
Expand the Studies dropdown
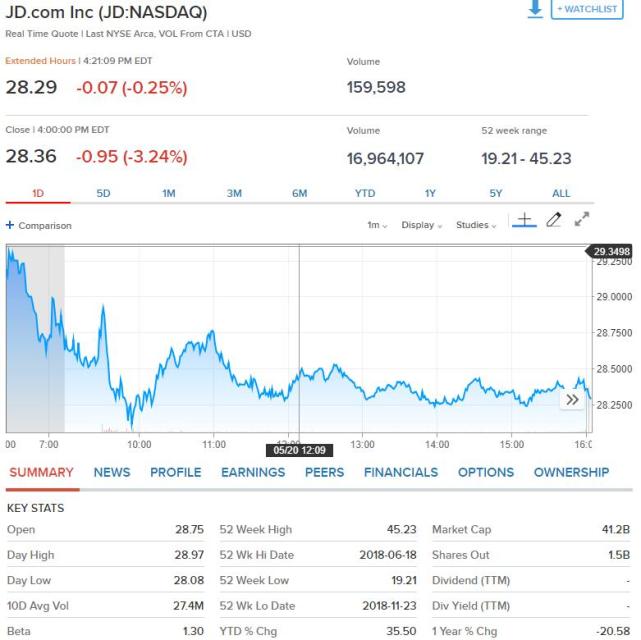(476, 225)
